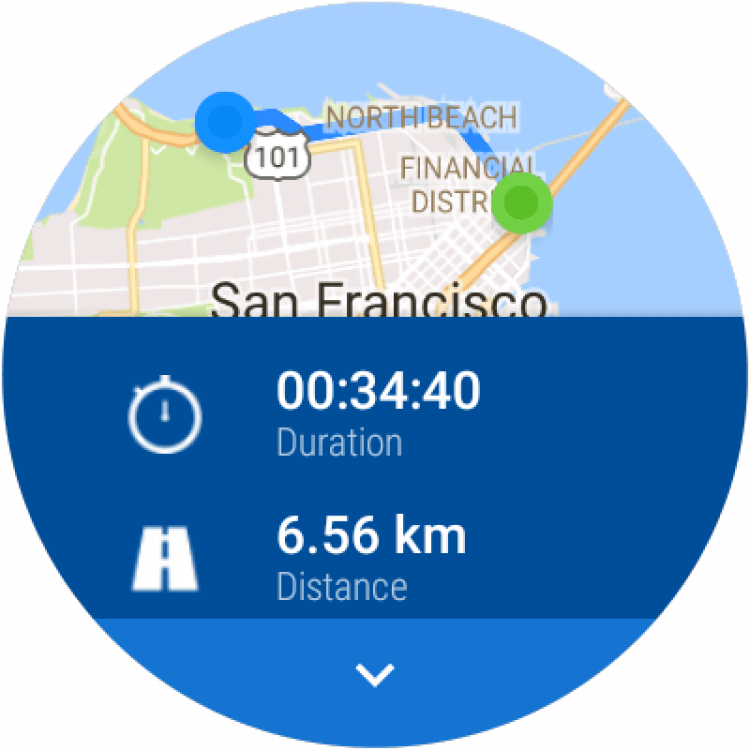
Task: Open the route map of San Francisco
Action: pyautogui.click(x=375, y=200)
